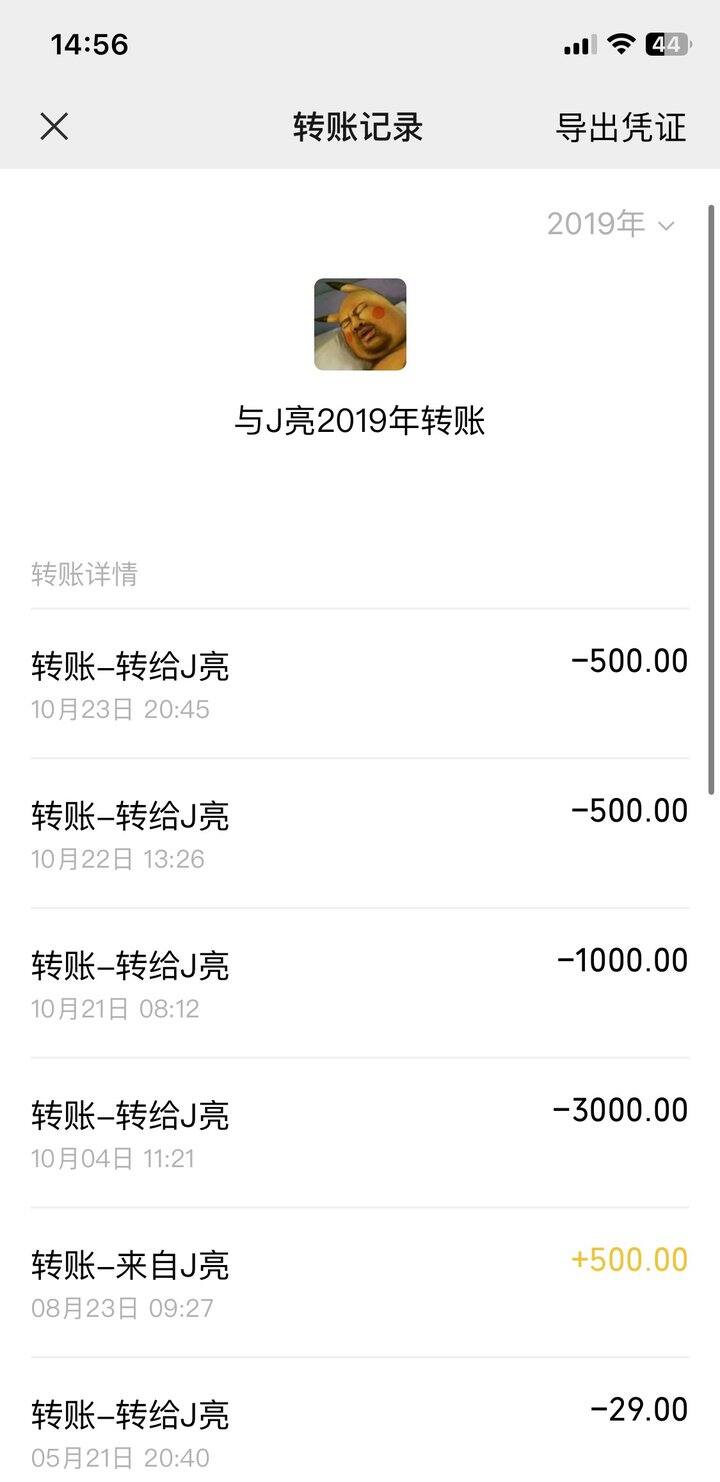
Task: Tap 导出凭证 to export the voucher
Action: 621,127
